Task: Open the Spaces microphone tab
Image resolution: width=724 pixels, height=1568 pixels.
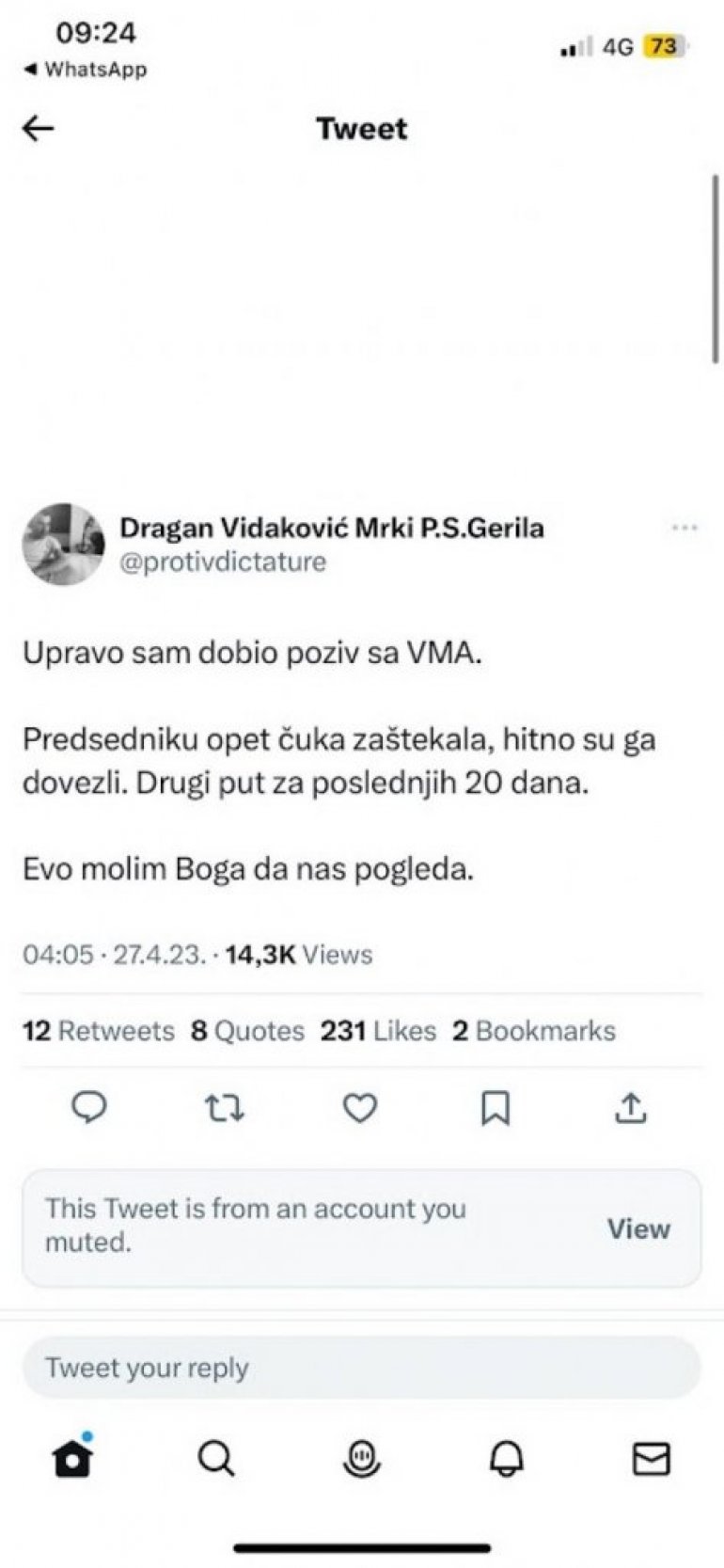Action: (x=361, y=1459)
